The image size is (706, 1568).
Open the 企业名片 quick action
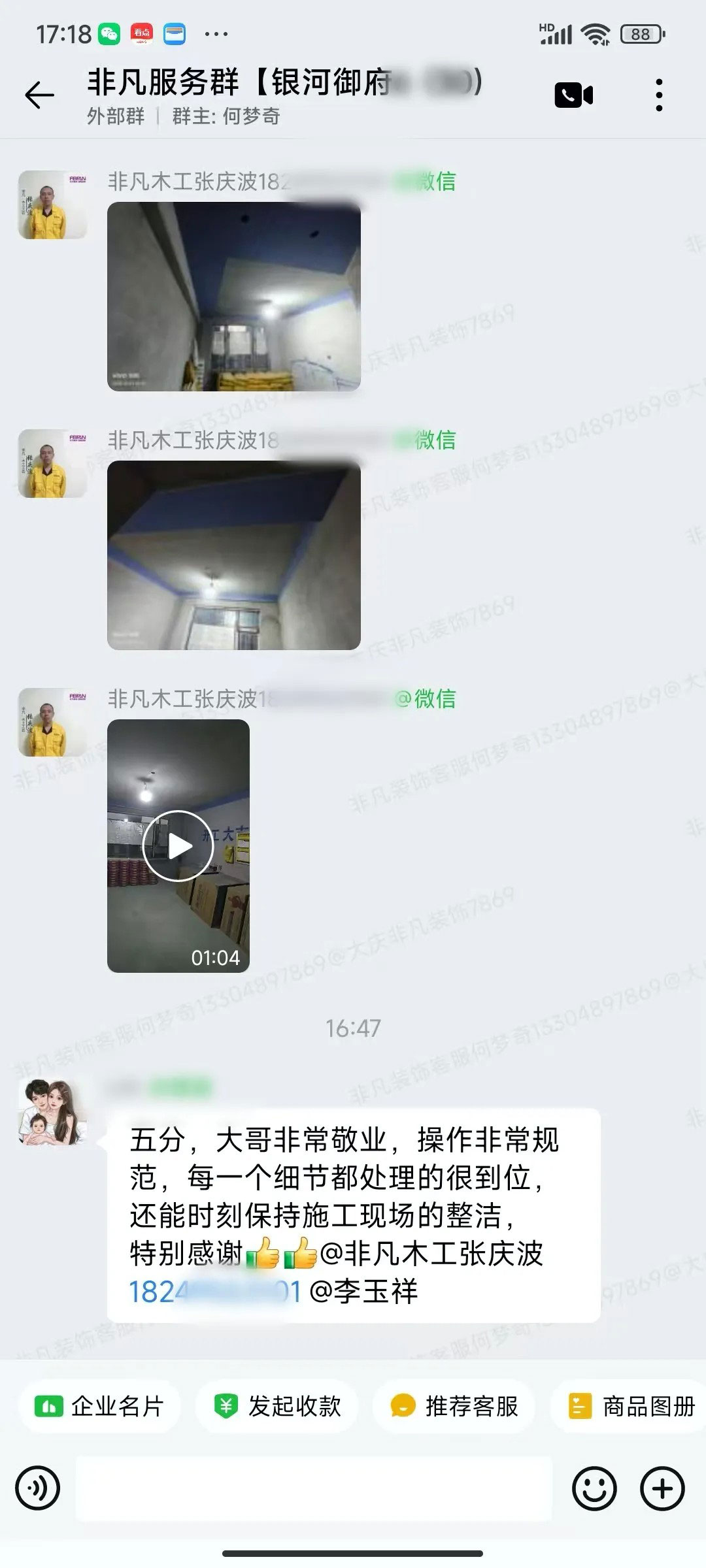pyautogui.click(x=100, y=1406)
